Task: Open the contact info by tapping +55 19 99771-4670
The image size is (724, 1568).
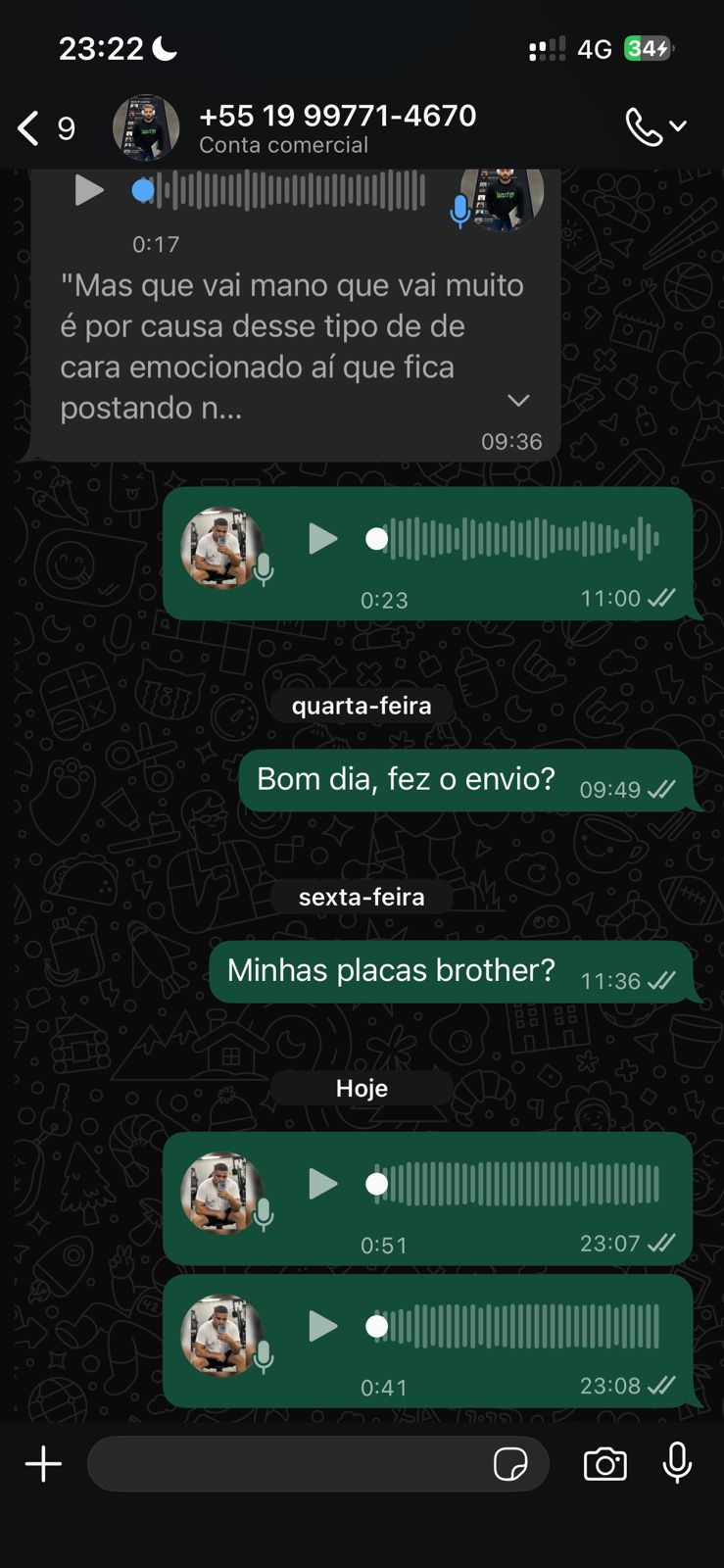Action: click(338, 115)
